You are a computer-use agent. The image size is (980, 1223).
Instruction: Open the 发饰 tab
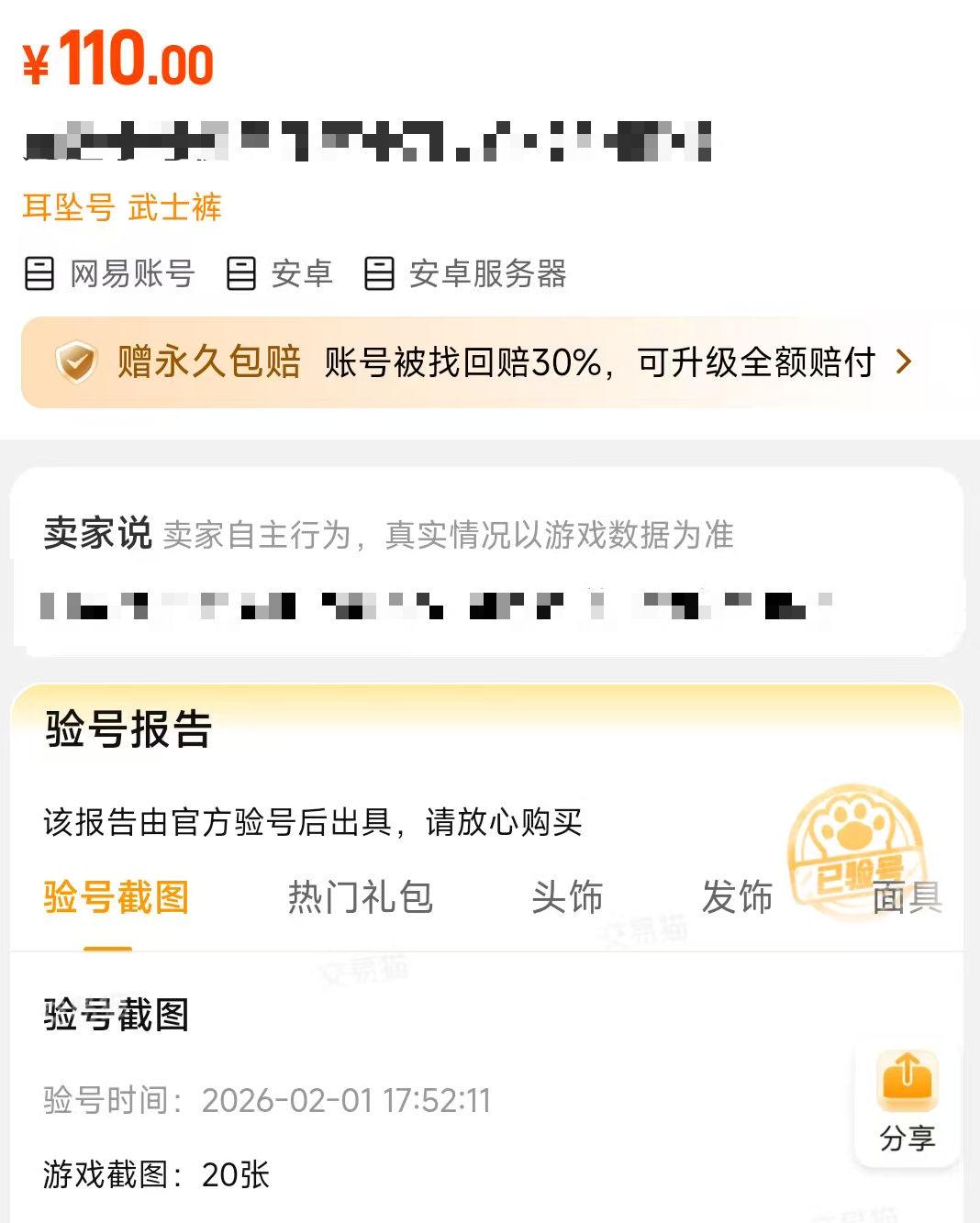click(x=737, y=897)
